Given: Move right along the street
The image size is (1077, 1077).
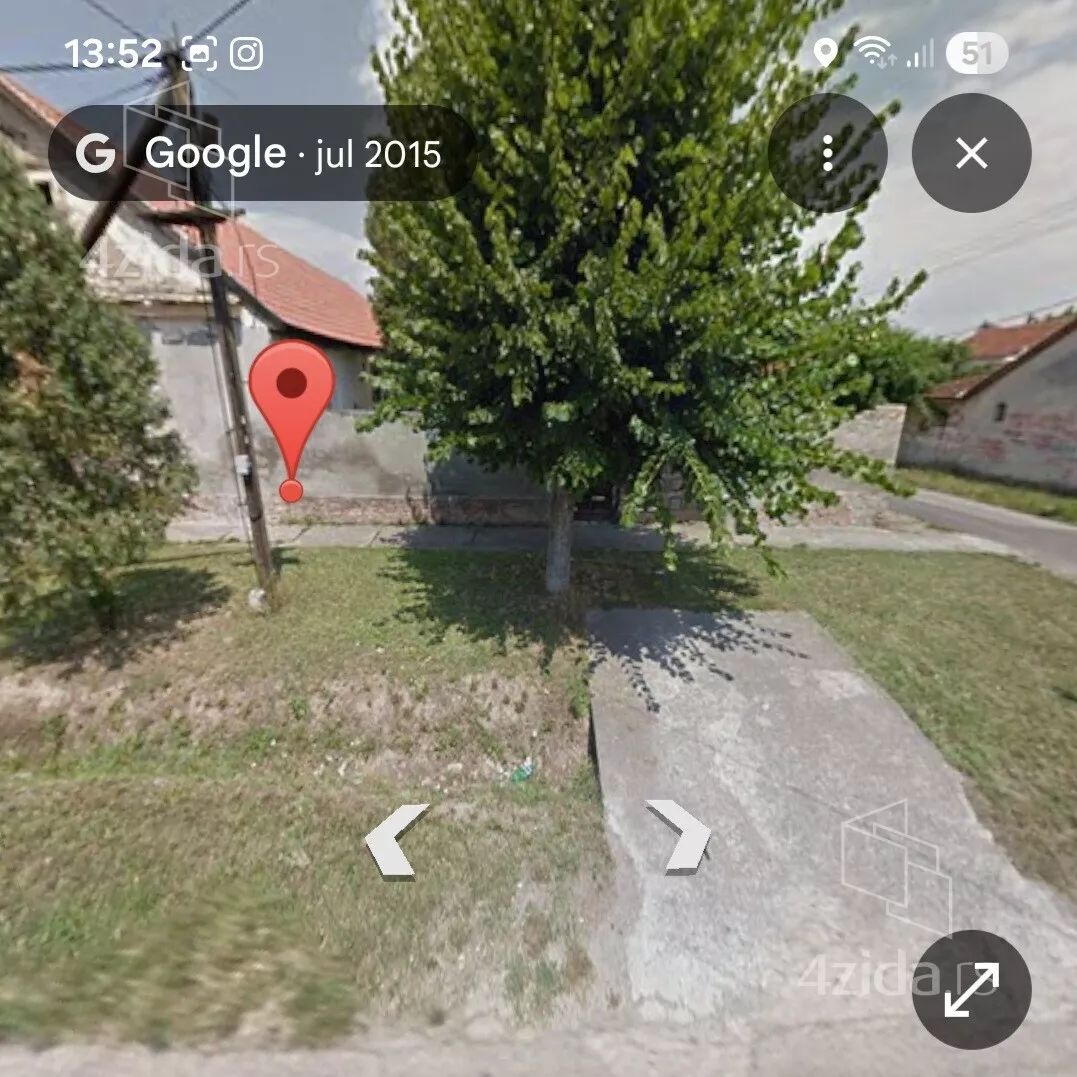Looking at the screenshot, I should tap(679, 835).
